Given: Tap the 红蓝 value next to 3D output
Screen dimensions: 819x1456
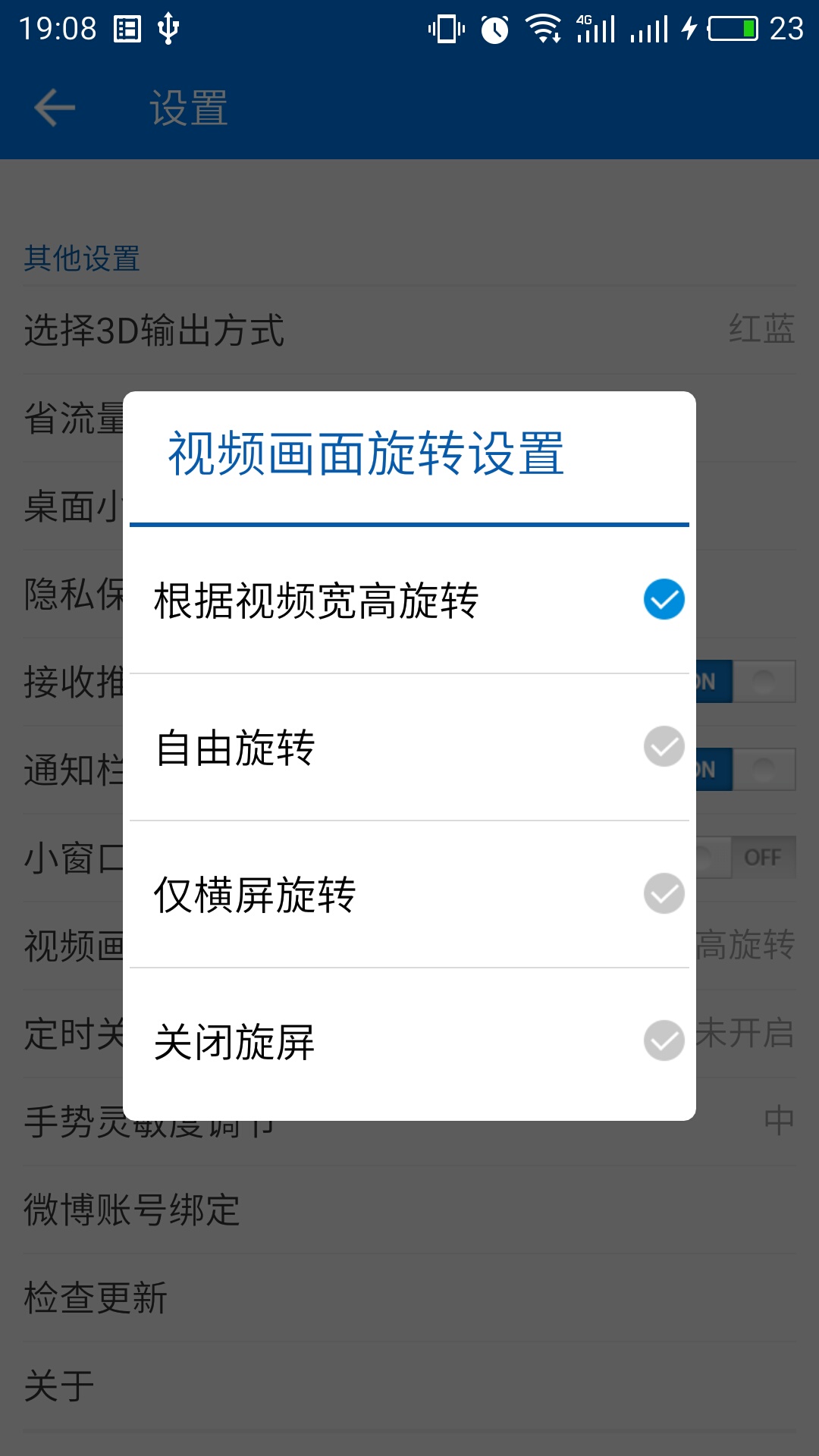Looking at the screenshot, I should (x=761, y=330).
